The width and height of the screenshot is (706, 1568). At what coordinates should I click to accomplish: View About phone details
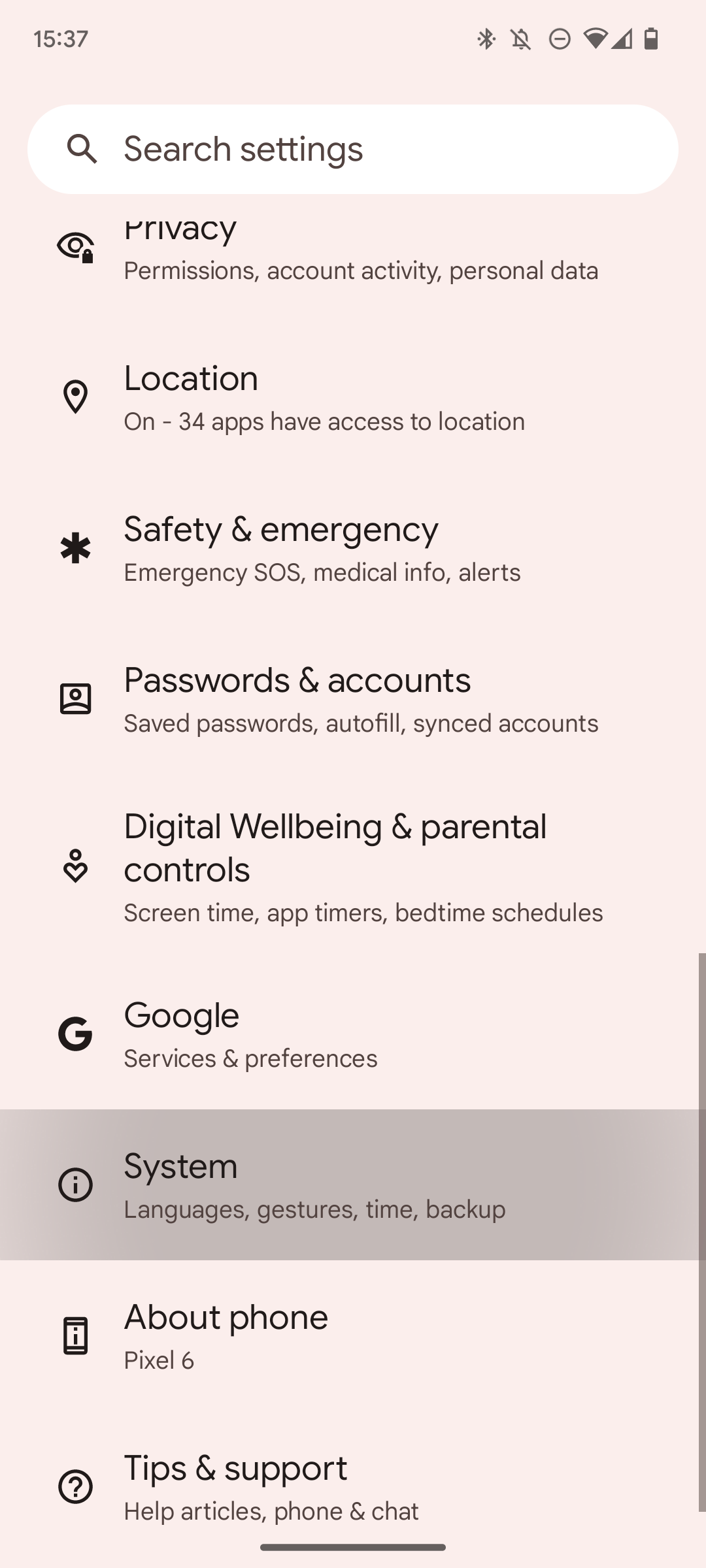point(353,1335)
